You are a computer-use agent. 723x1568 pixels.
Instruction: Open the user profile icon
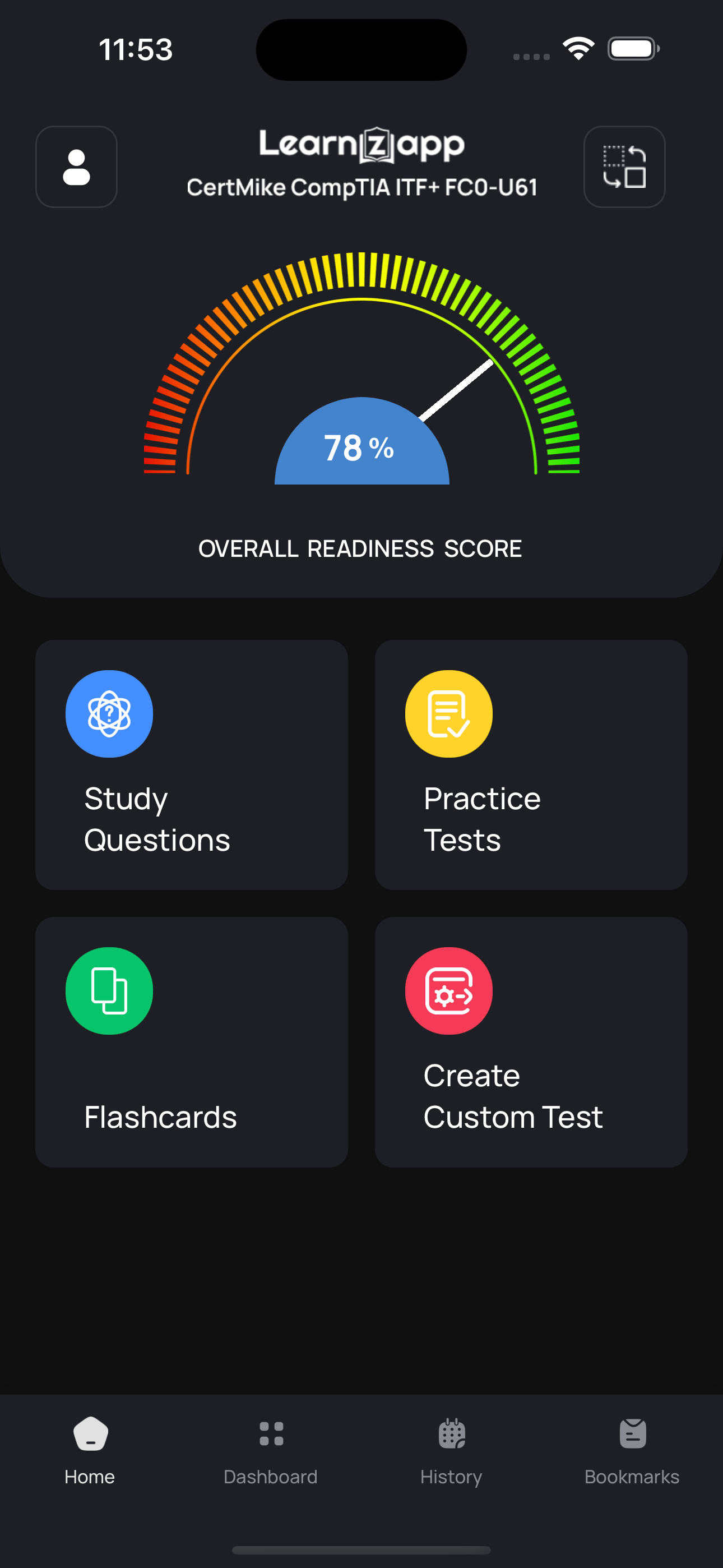pyautogui.click(x=76, y=167)
